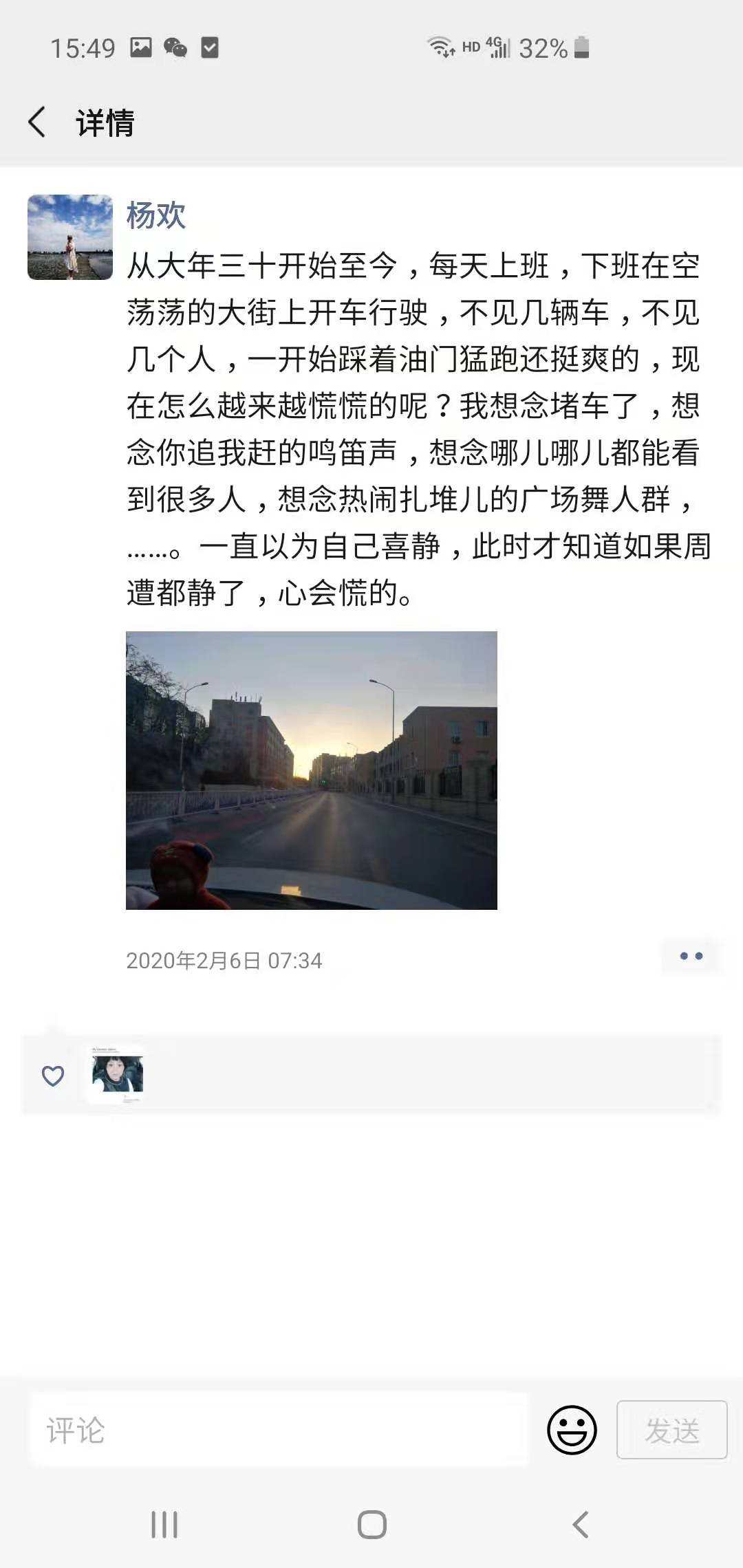Open 杨欢's profile avatar
Viewport: 743px width, 1568px height.
click(x=70, y=237)
